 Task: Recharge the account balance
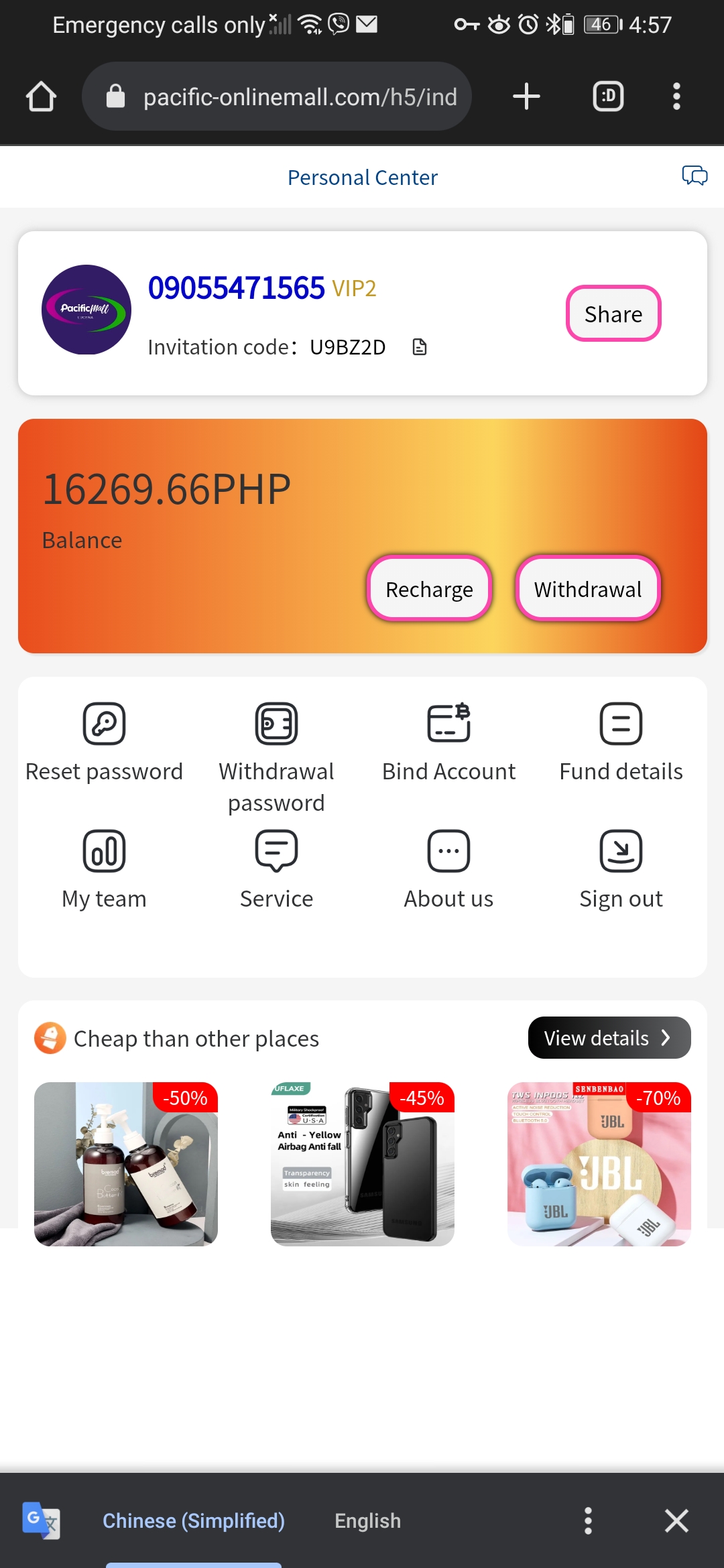429,589
